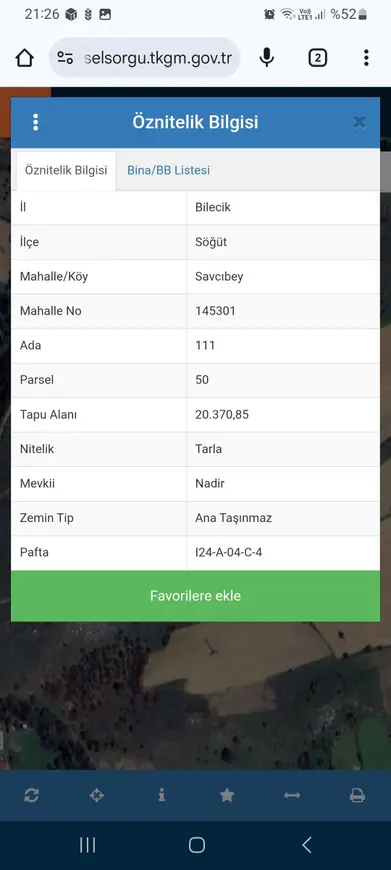The image size is (391, 870).
Task: Close the Öznitelik Bilgisi dialog
Action: point(359,122)
